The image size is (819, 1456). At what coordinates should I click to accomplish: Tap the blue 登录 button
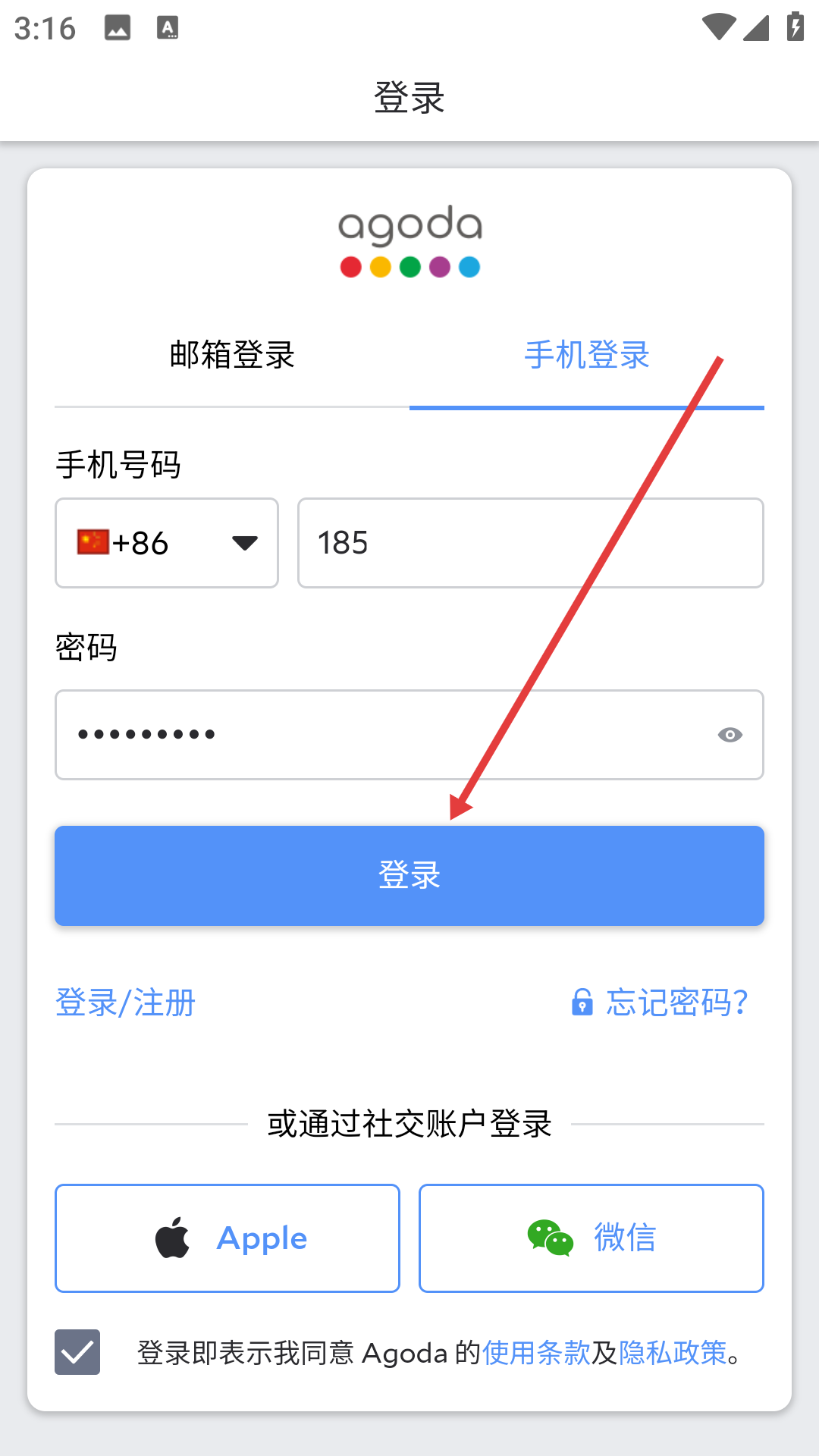coord(409,875)
